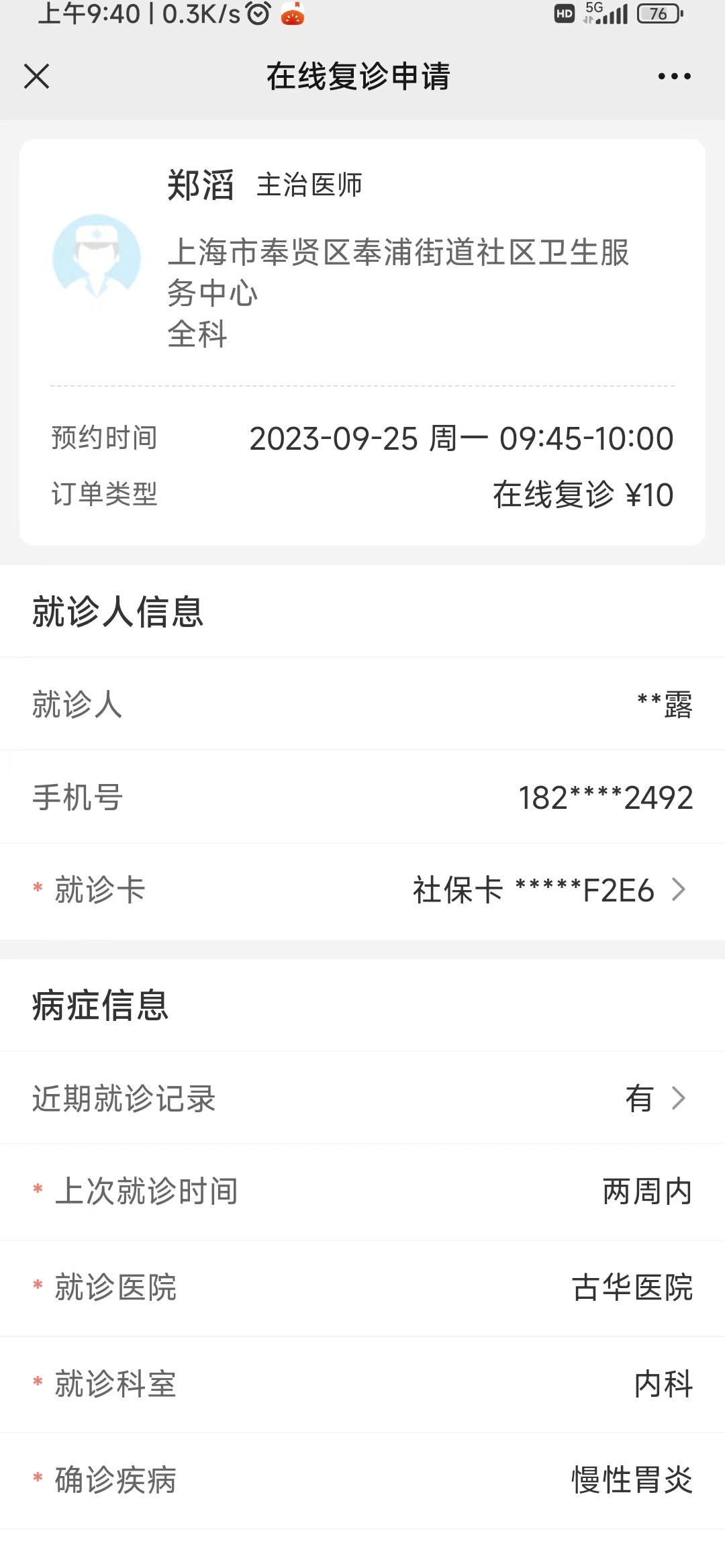Edit the 确诊疾病 field
The width and height of the screenshot is (725, 1568).
tap(631, 1480)
